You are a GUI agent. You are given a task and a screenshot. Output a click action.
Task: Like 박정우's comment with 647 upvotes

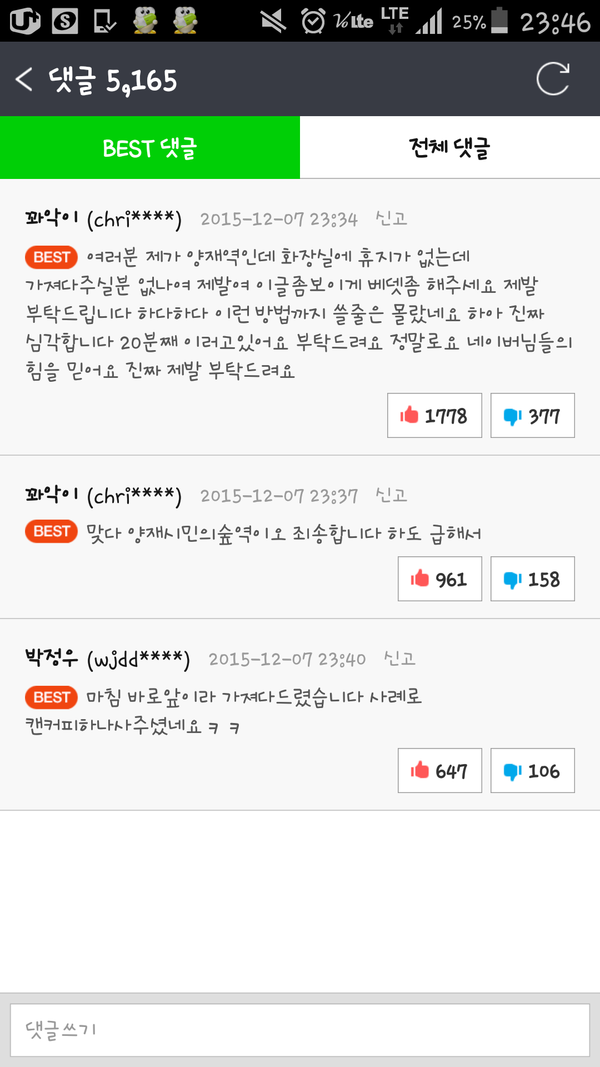[439, 771]
